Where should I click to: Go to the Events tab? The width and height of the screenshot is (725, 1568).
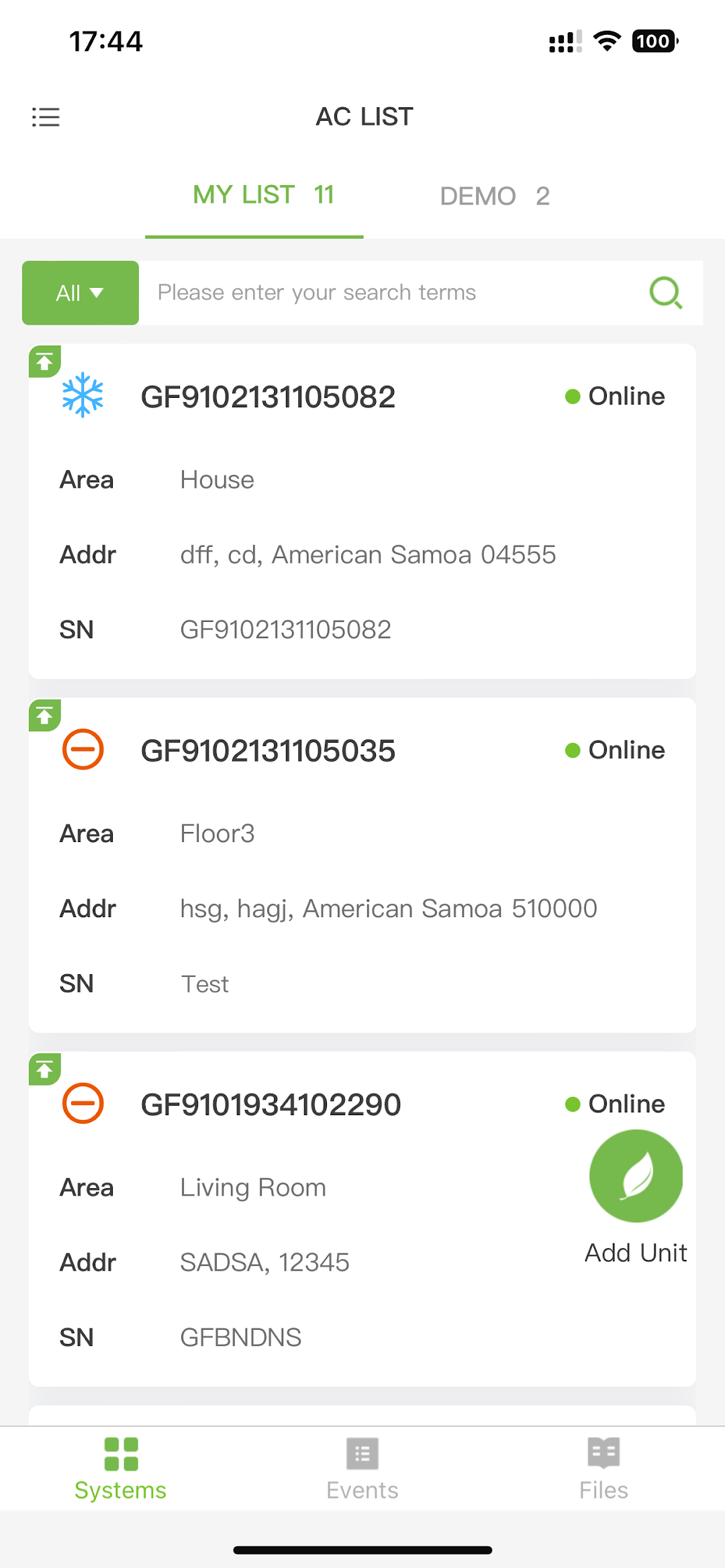[x=362, y=1469]
